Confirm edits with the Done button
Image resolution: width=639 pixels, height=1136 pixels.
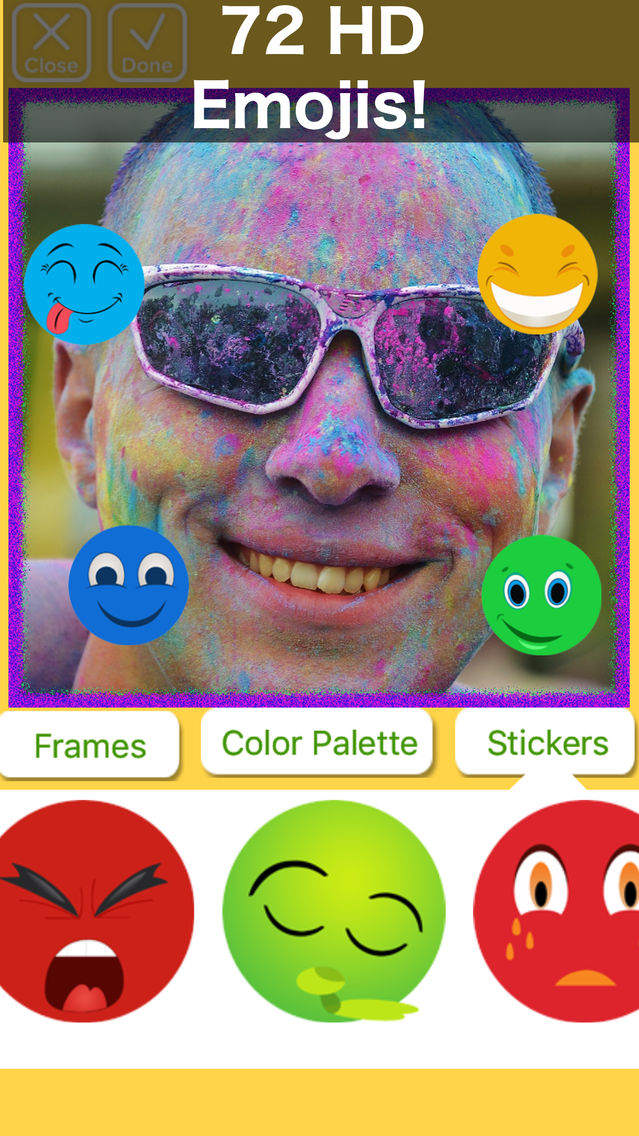click(147, 43)
